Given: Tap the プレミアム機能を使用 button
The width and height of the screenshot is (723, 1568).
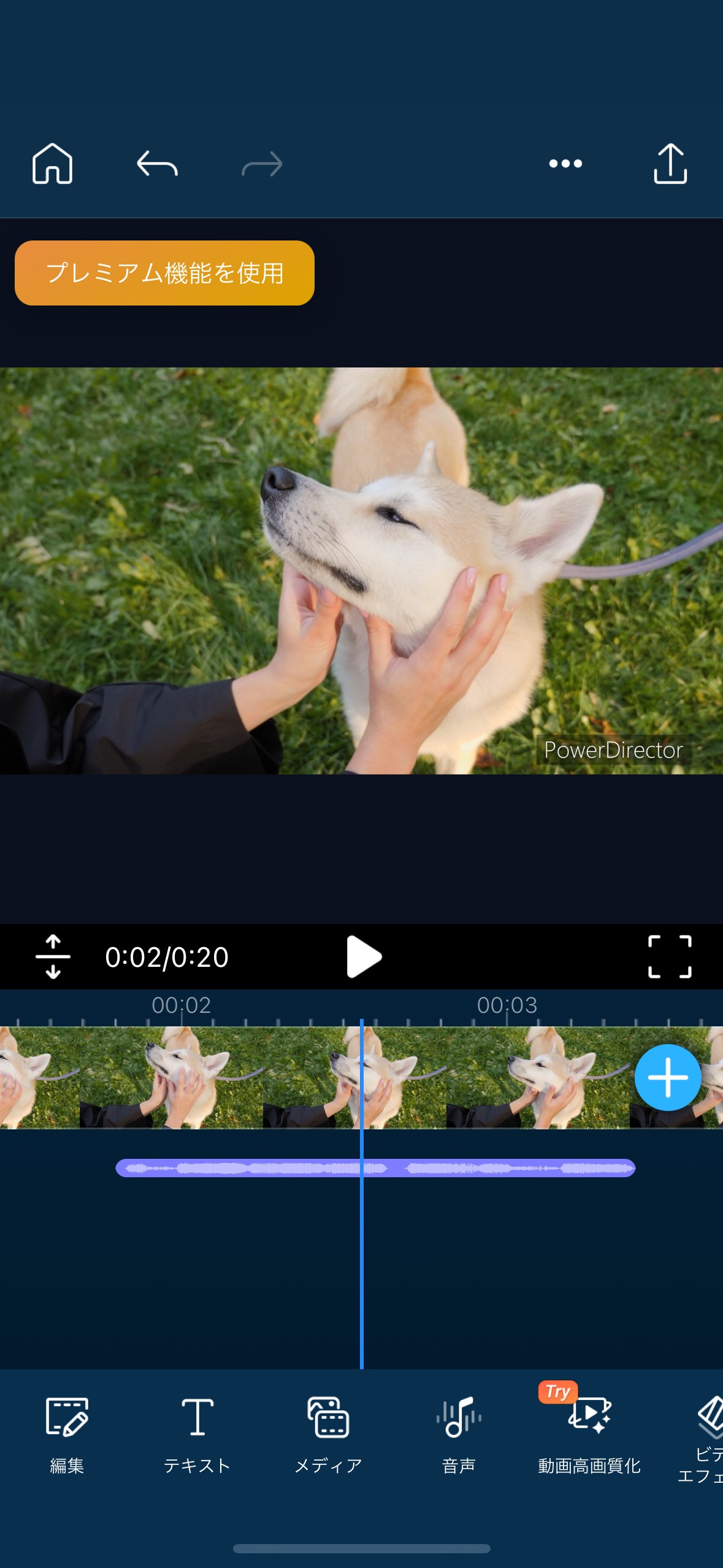Looking at the screenshot, I should tap(164, 273).
